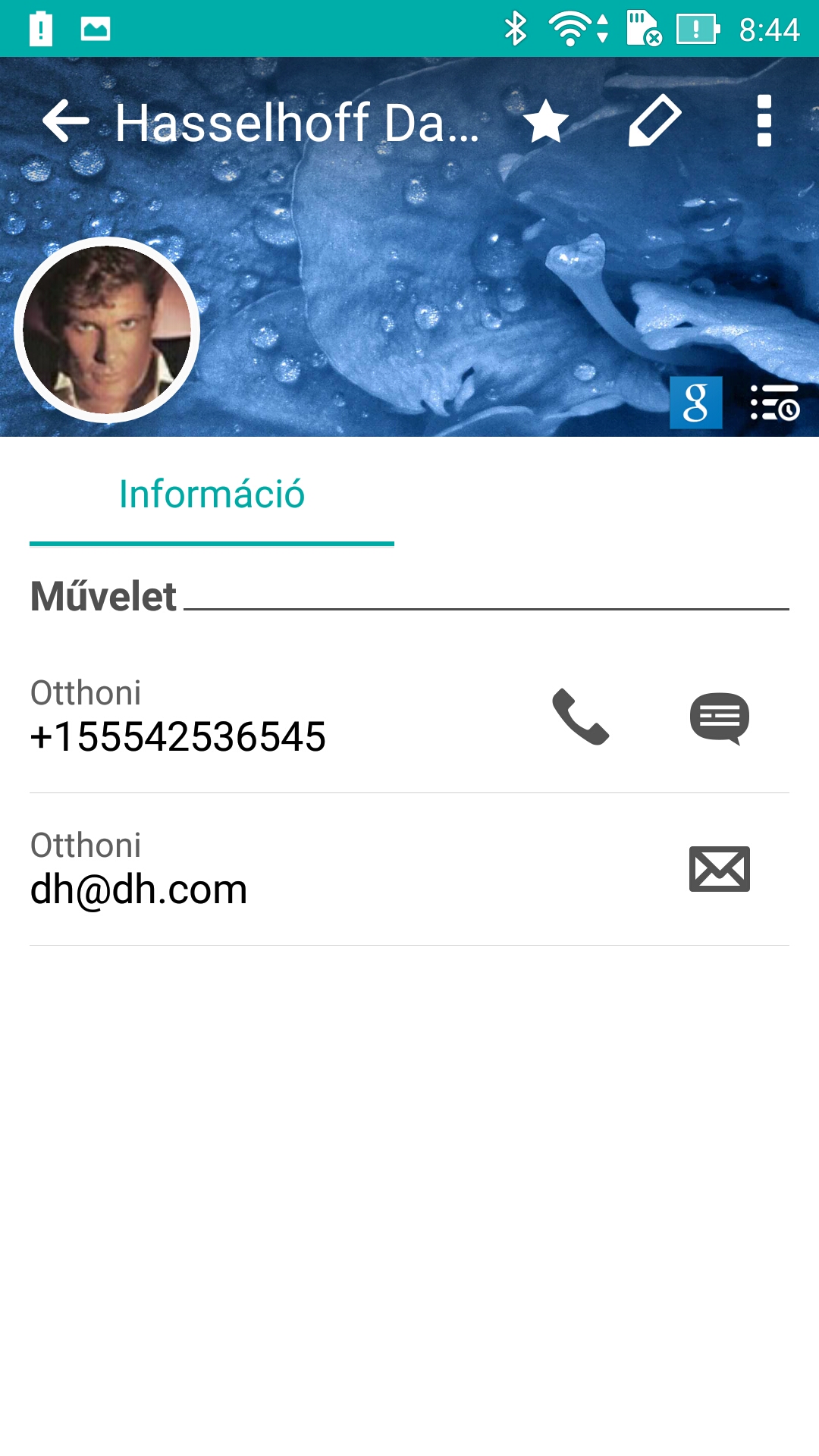Open the contact's profile photo
Viewport: 819px width, 1456px height.
107,330
